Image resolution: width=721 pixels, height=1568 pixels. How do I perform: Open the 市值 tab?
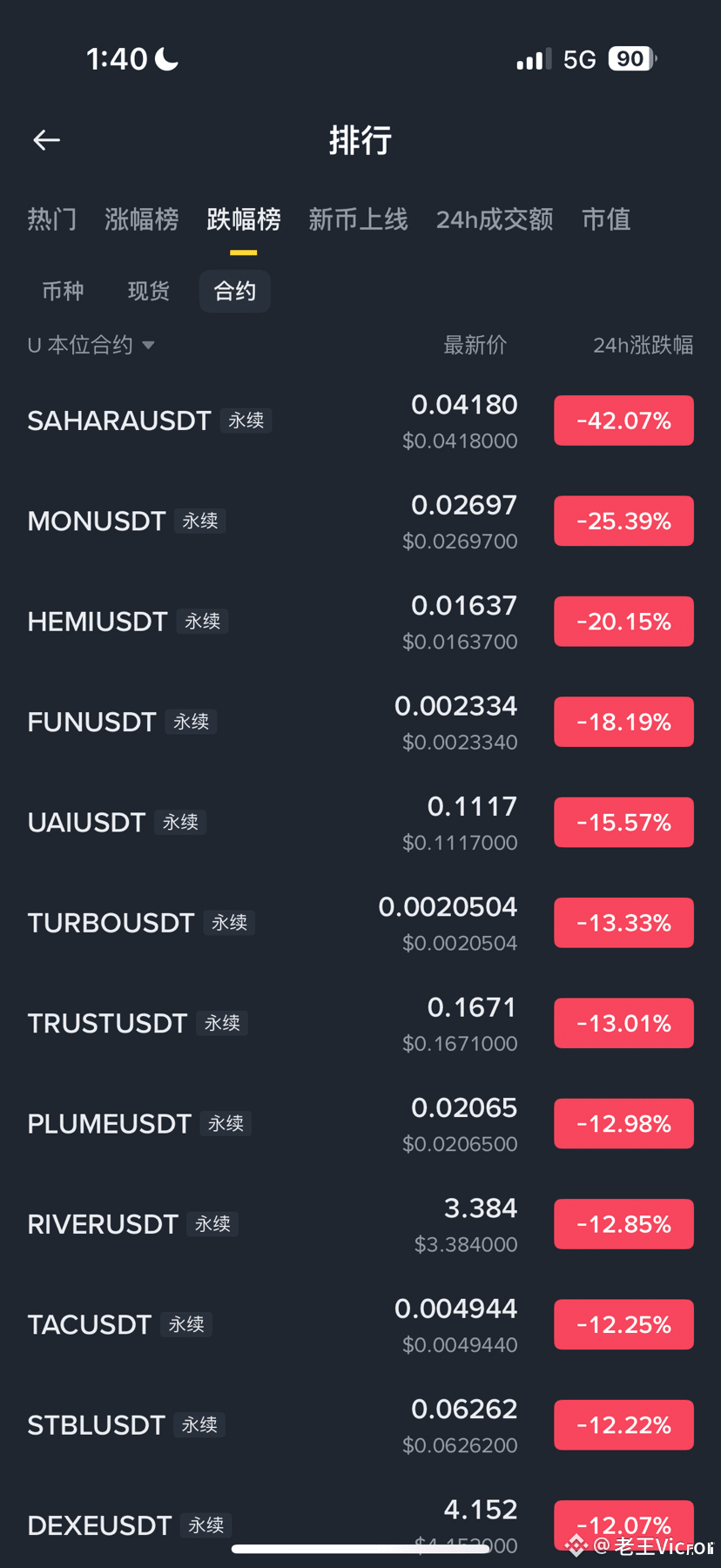[x=606, y=219]
